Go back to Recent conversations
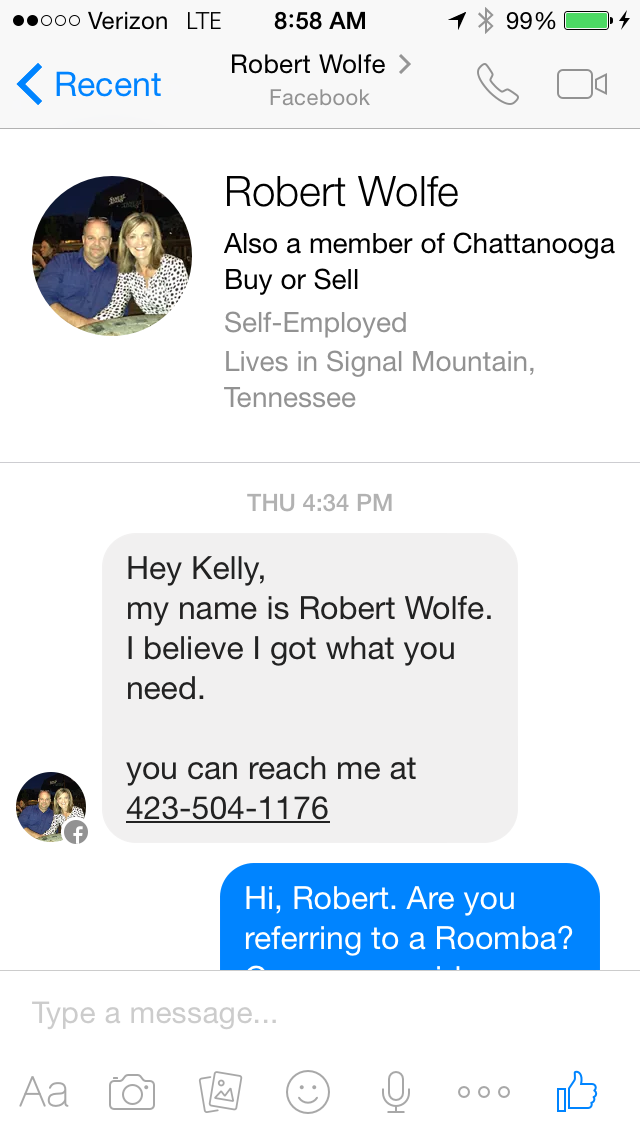Image resolution: width=640 pixels, height=1136 pixels. tap(89, 85)
